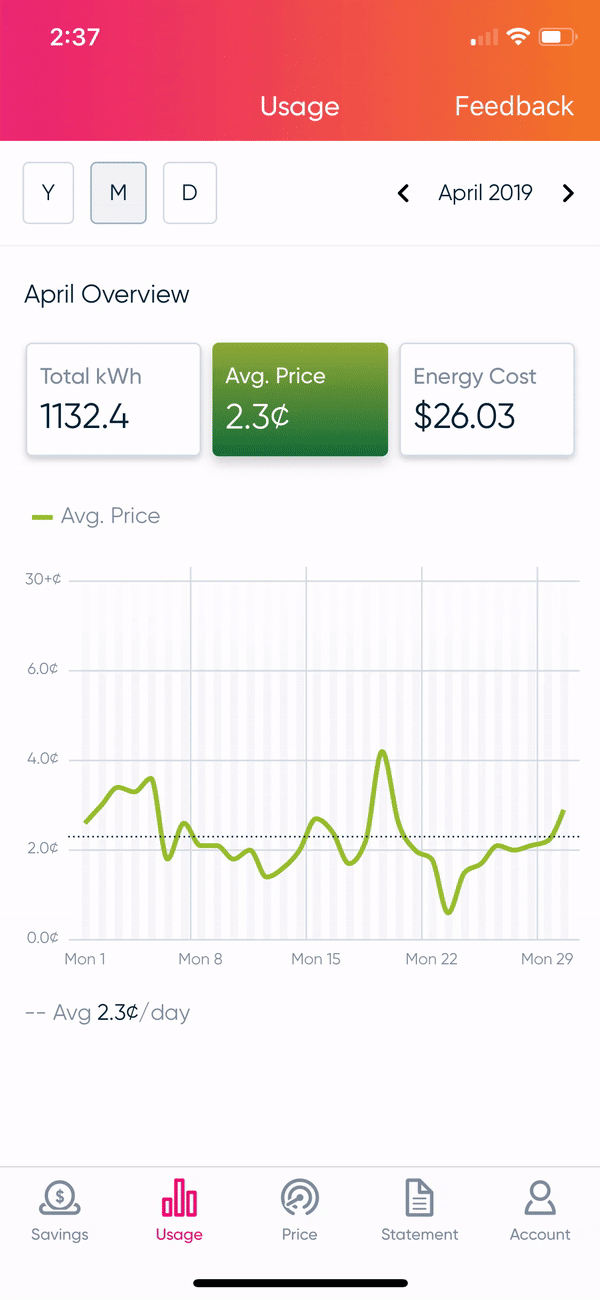The image size is (600, 1300).
Task: Open the Statement tab
Action: [420, 1210]
